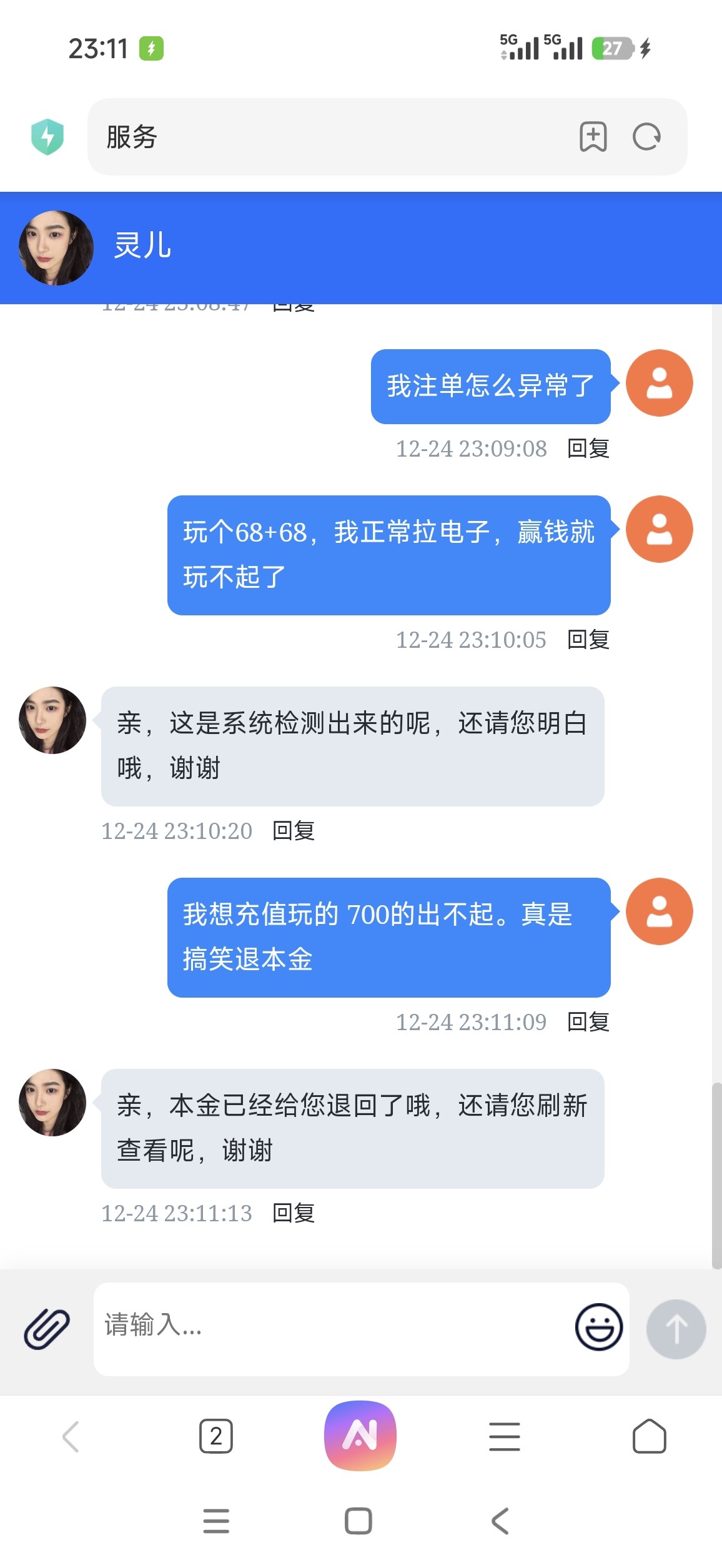
Task: Reply to agent's 23:10:20 message
Action: click(x=294, y=831)
